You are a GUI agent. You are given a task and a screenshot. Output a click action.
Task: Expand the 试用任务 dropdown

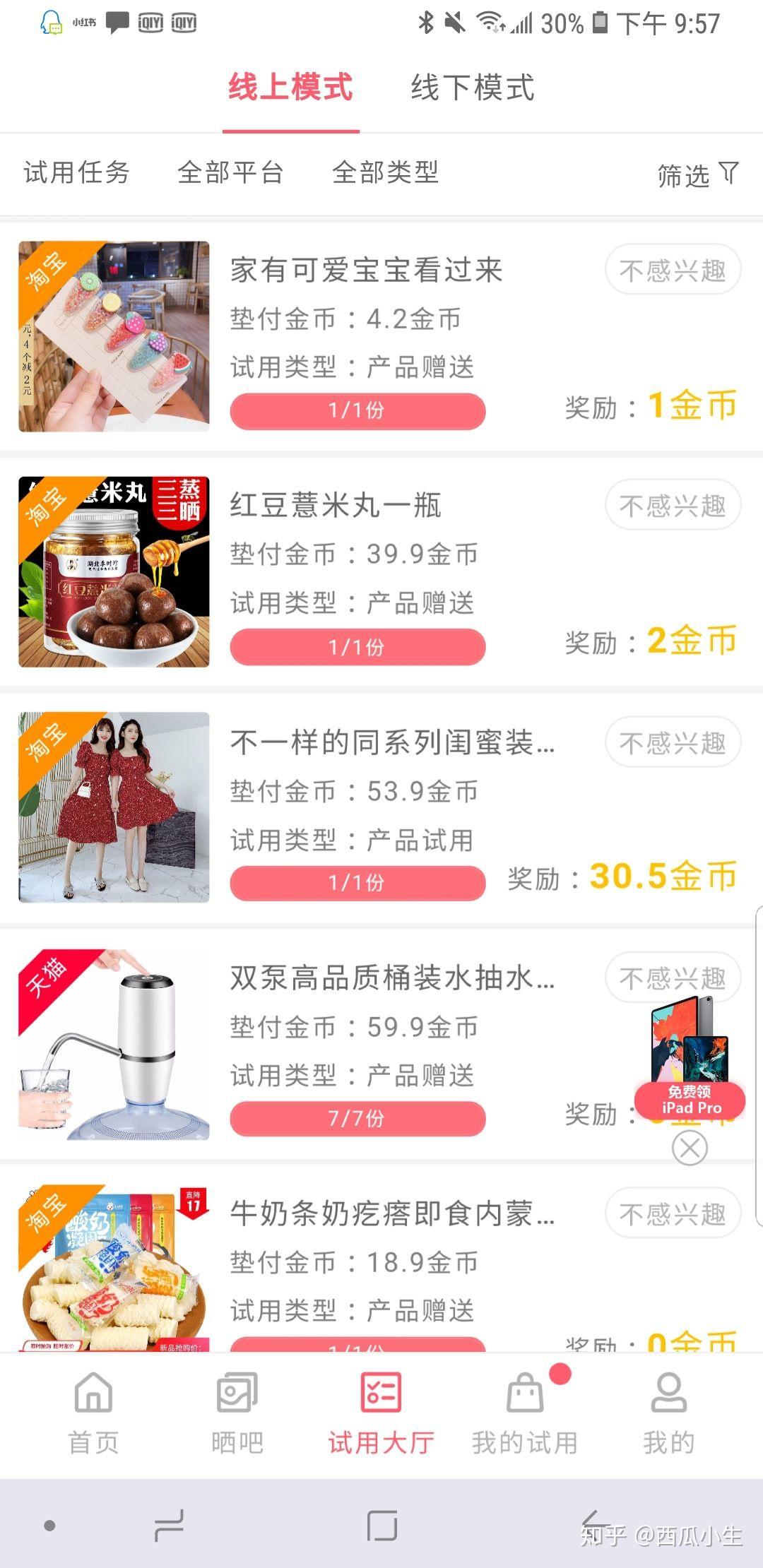[76, 172]
